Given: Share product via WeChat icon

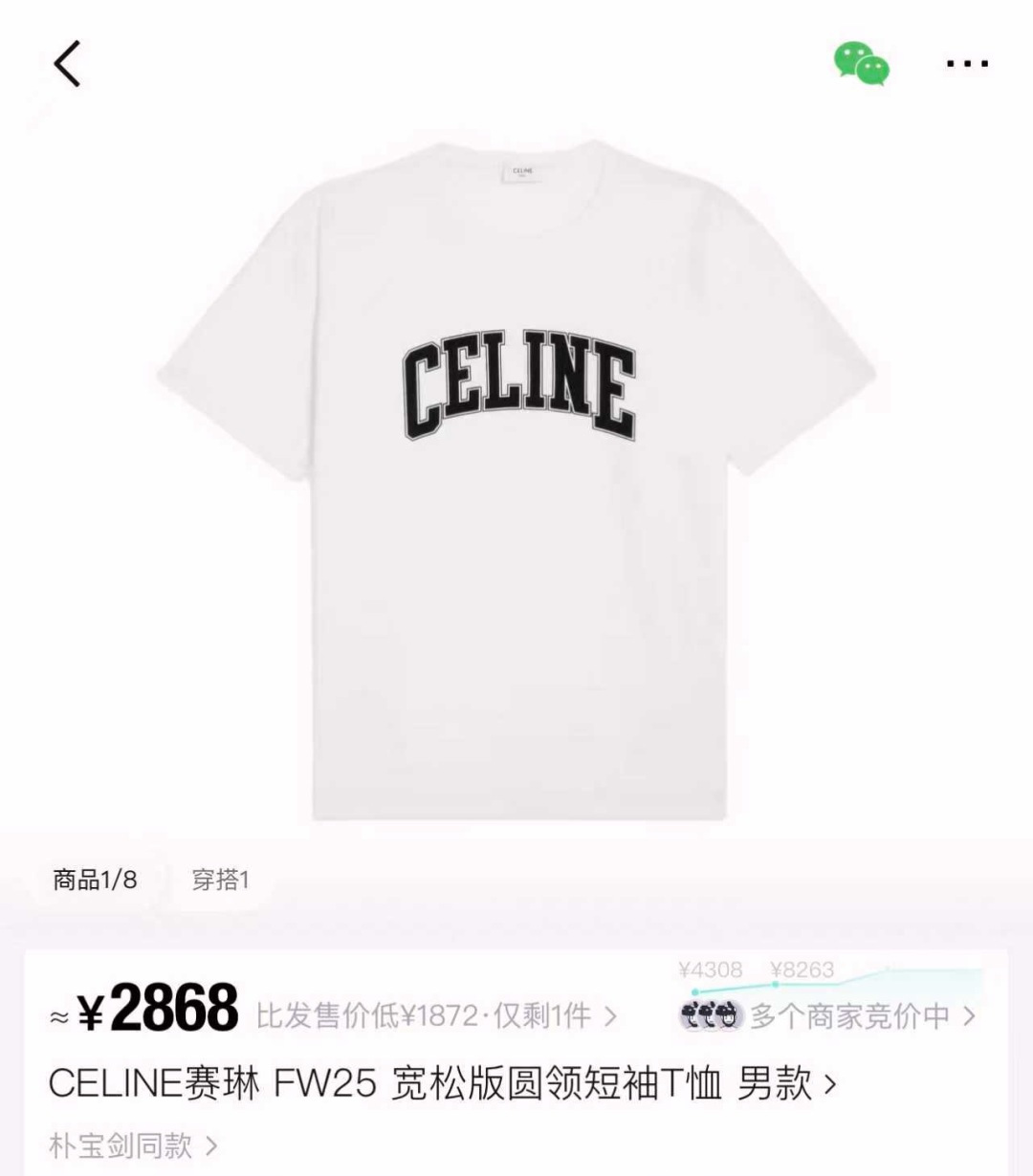Looking at the screenshot, I should click(x=861, y=63).
